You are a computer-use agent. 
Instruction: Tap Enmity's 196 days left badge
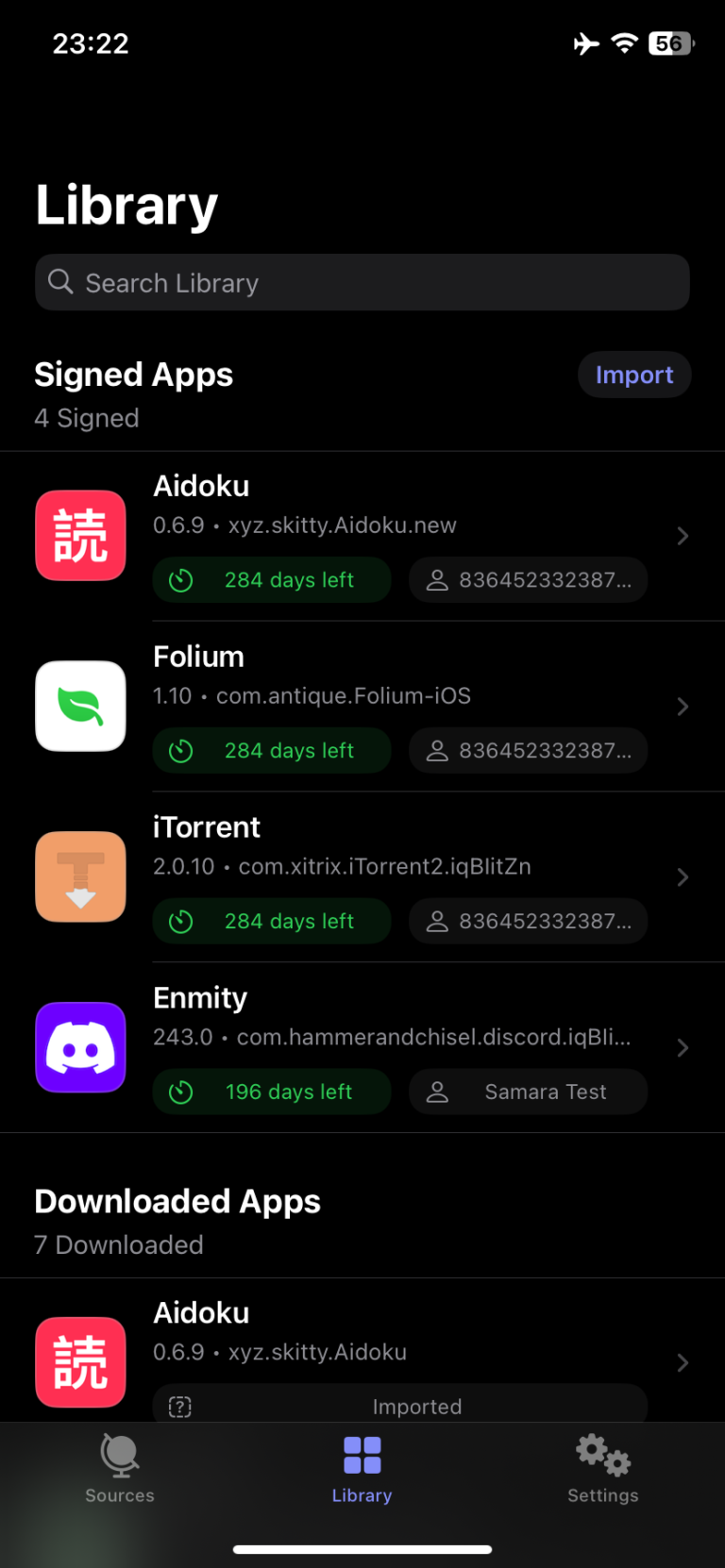click(272, 1092)
